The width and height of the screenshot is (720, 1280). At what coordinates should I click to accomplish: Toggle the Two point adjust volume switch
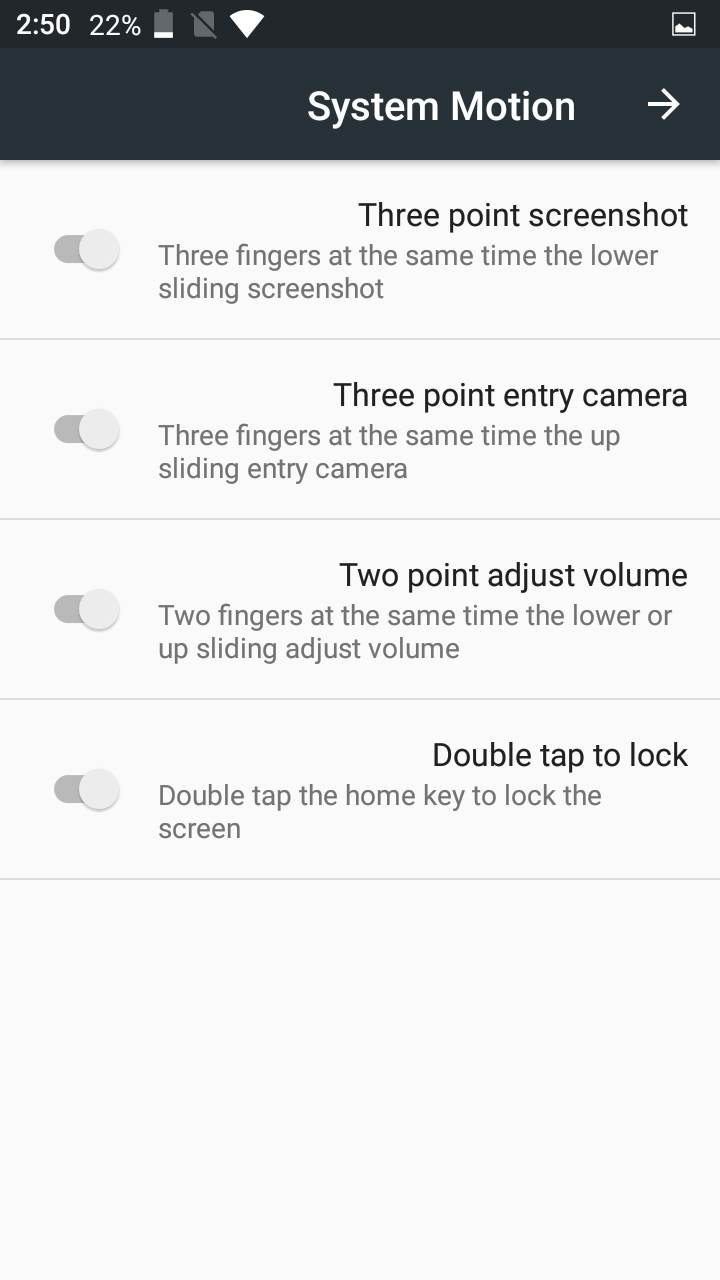[86, 609]
